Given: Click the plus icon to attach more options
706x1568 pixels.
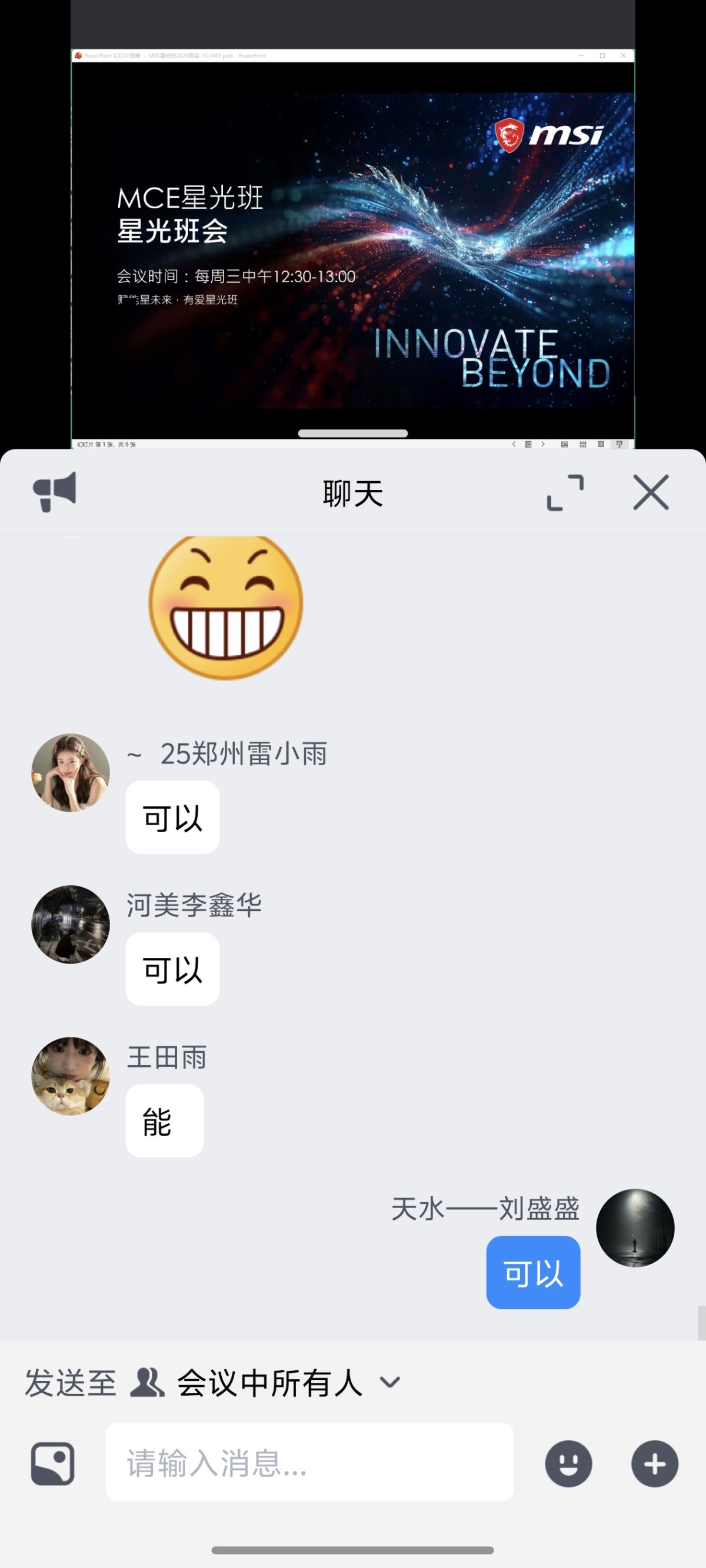Looking at the screenshot, I should point(654,1463).
